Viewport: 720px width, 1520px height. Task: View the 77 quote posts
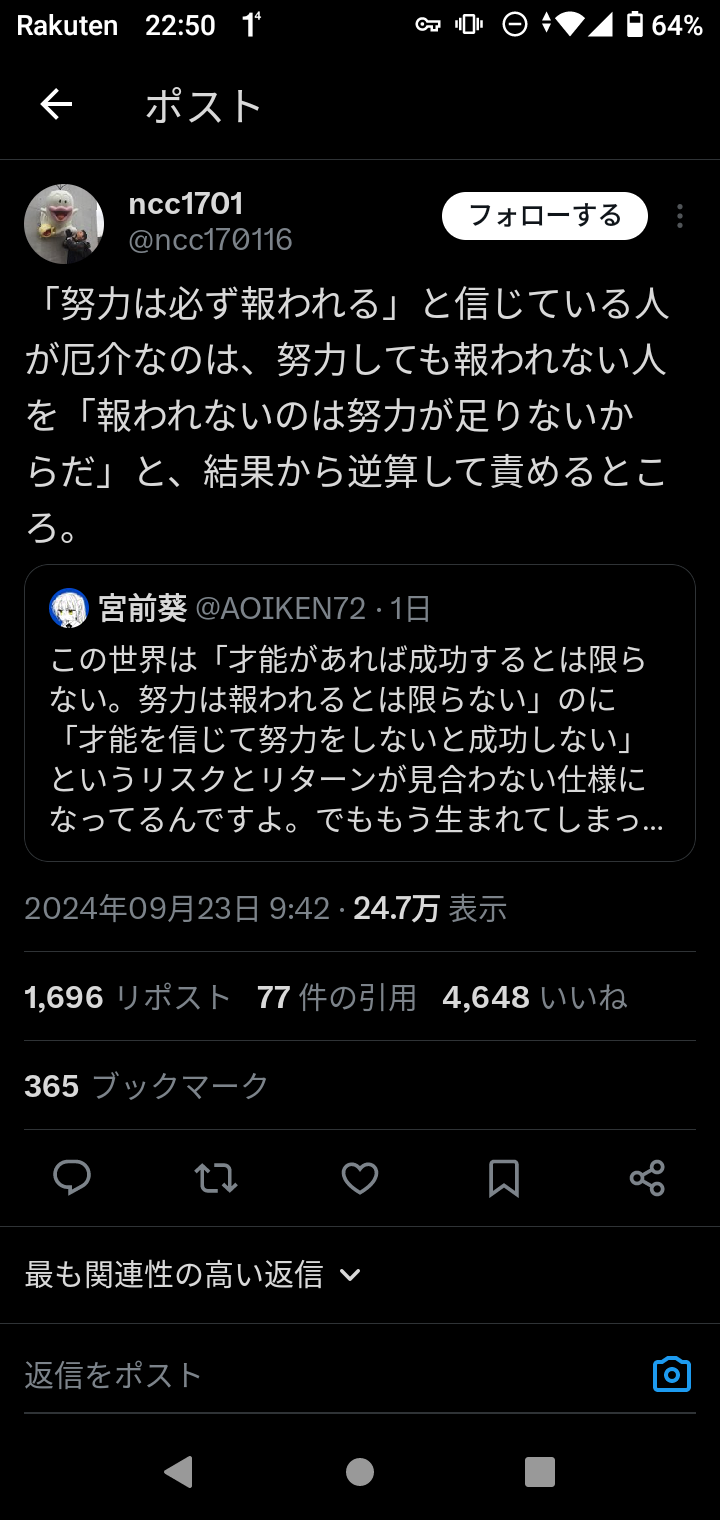point(336,997)
